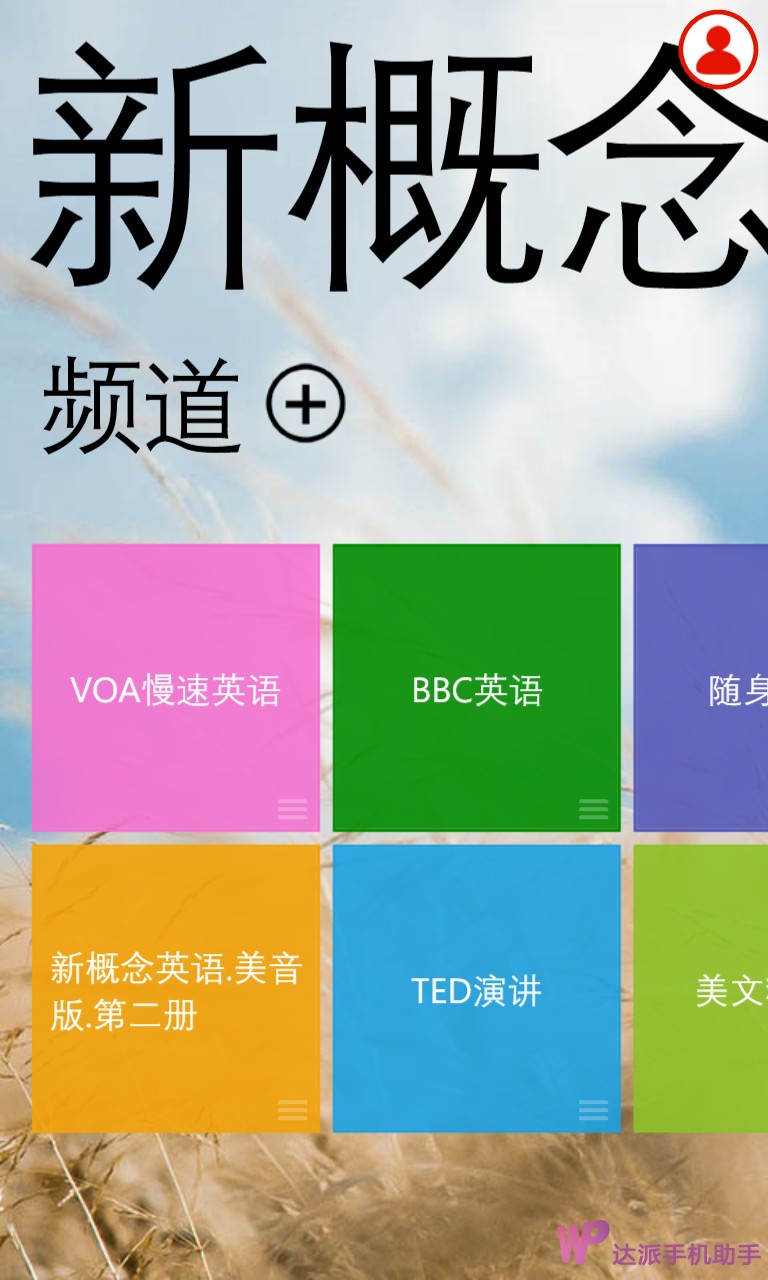This screenshot has height=1280, width=768.
Task: Add a new channel with plus icon
Action: tap(306, 404)
